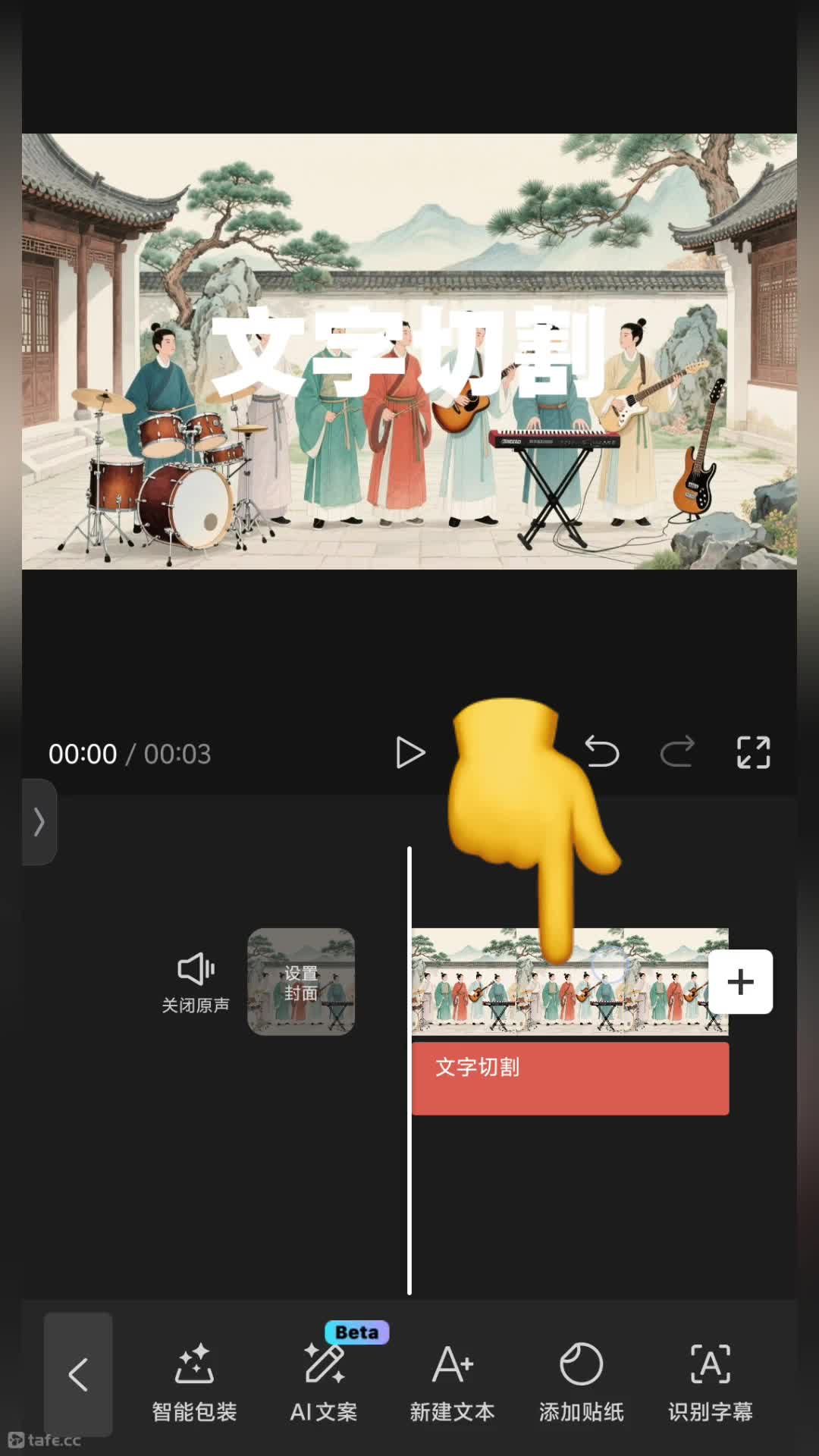819x1456 pixels.
Task: Play the video preview
Action: click(x=410, y=753)
